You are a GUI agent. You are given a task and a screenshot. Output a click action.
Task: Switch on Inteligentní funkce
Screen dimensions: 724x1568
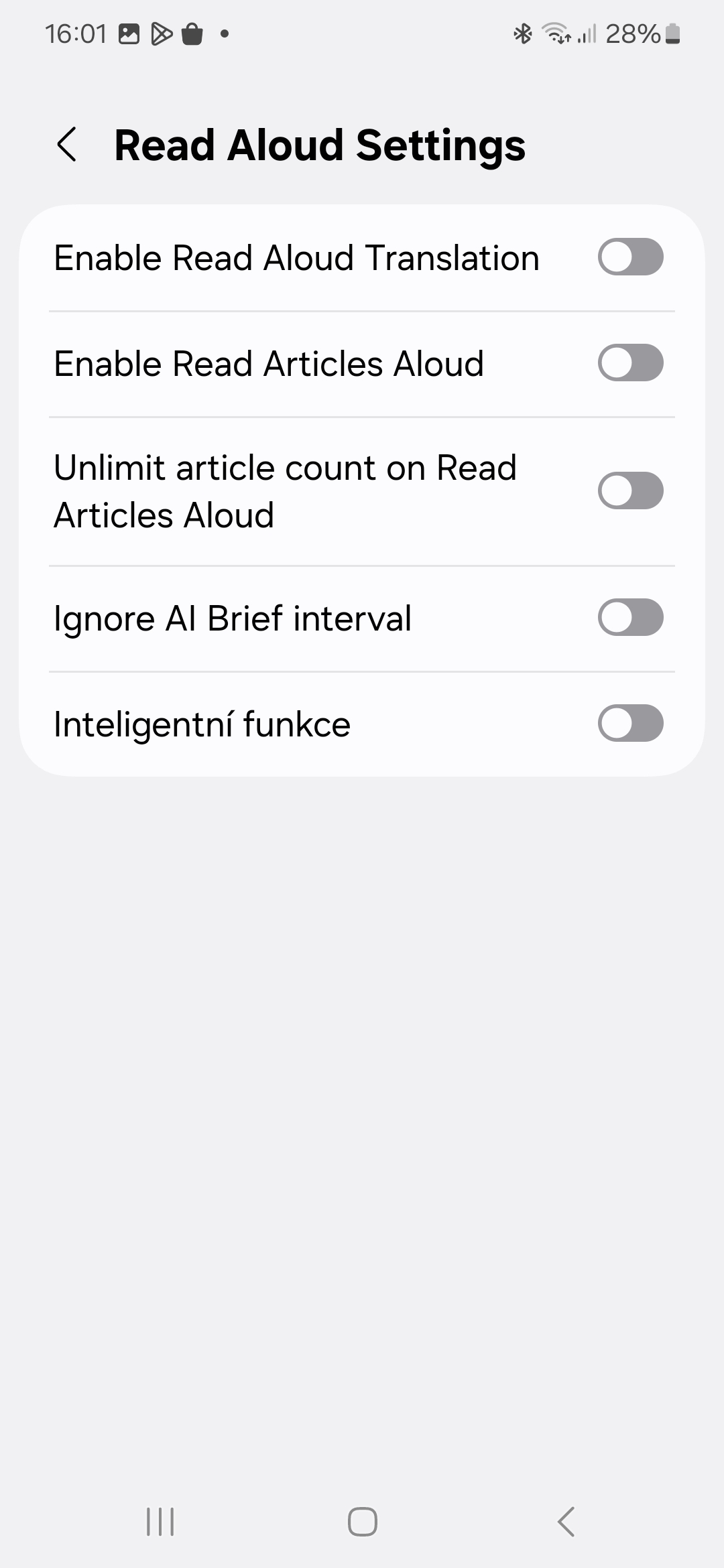630,724
